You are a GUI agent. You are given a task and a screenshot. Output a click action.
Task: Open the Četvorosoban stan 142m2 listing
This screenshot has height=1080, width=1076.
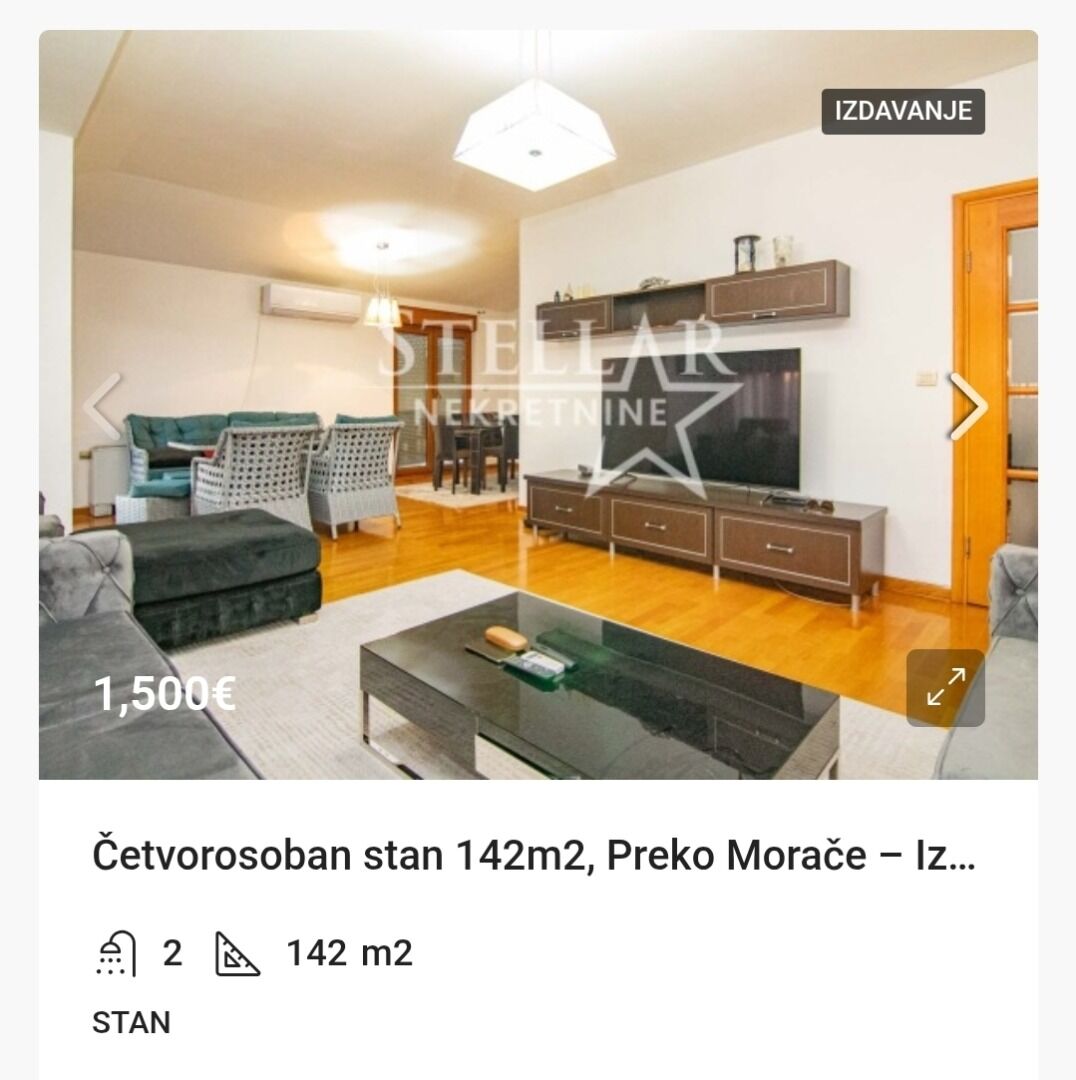coord(533,857)
